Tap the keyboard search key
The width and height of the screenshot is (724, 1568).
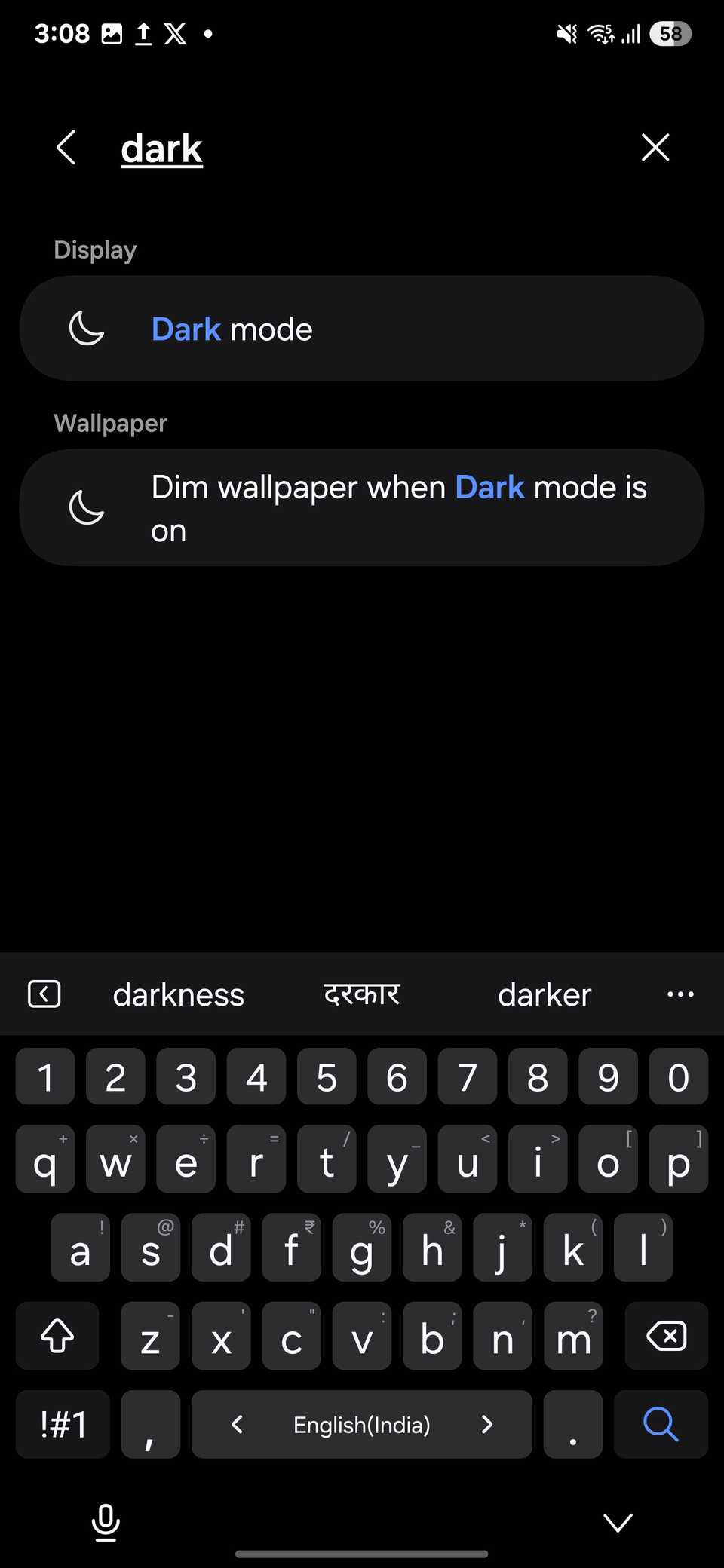coord(661,1424)
